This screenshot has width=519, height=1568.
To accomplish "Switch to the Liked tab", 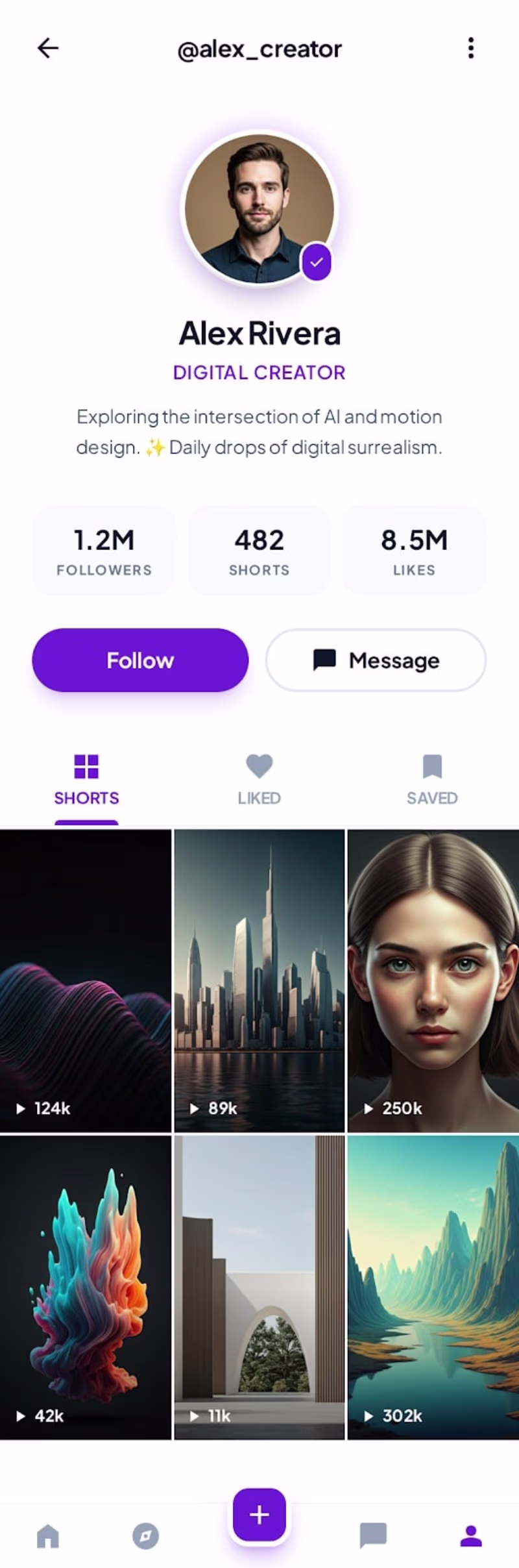I will pos(259,779).
